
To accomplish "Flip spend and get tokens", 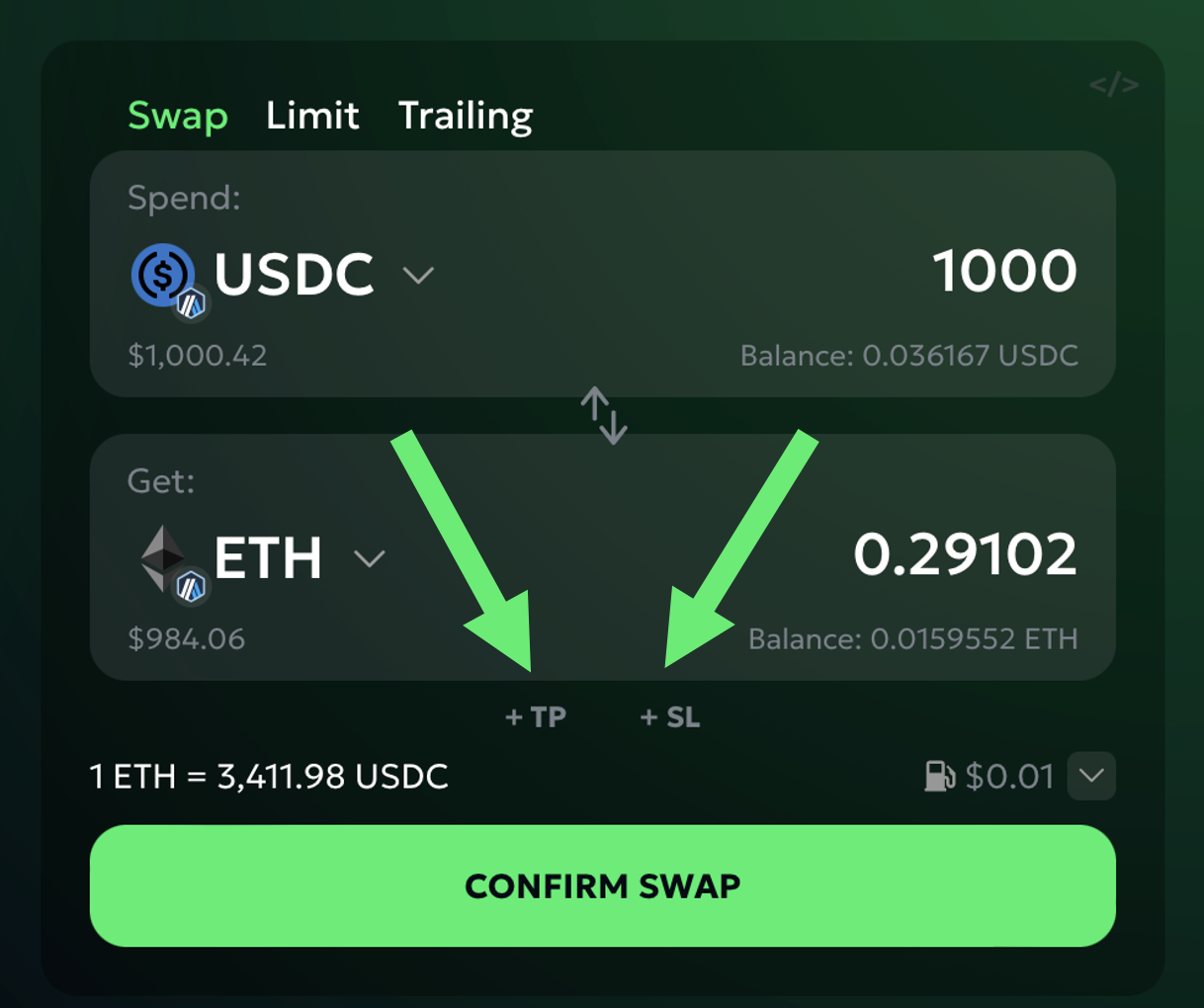I will coord(603,415).
